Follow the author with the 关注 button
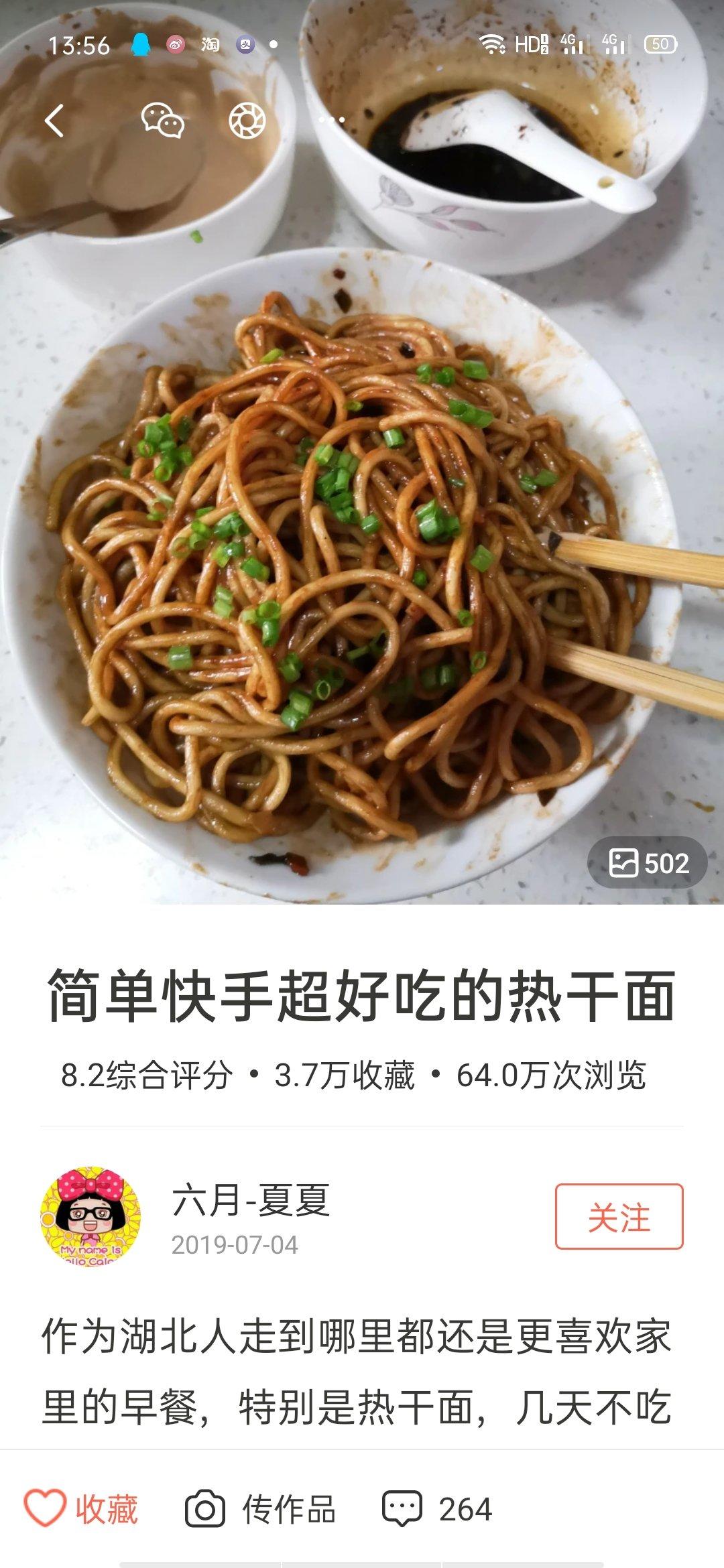The width and height of the screenshot is (724, 1568). click(x=618, y=1216)
